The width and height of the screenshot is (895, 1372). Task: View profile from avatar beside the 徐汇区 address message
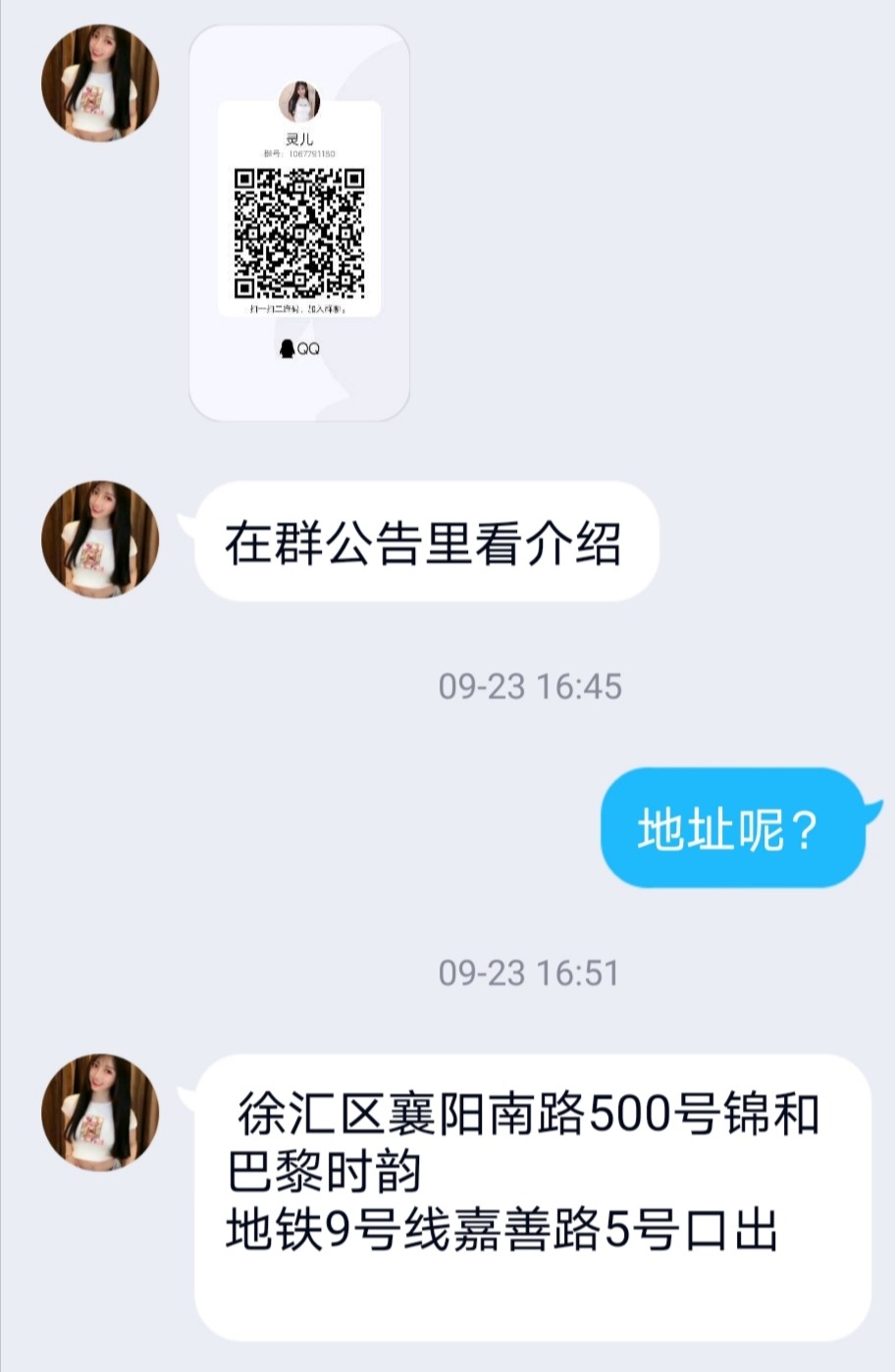pyautogui.click(x=100, y=1113)
